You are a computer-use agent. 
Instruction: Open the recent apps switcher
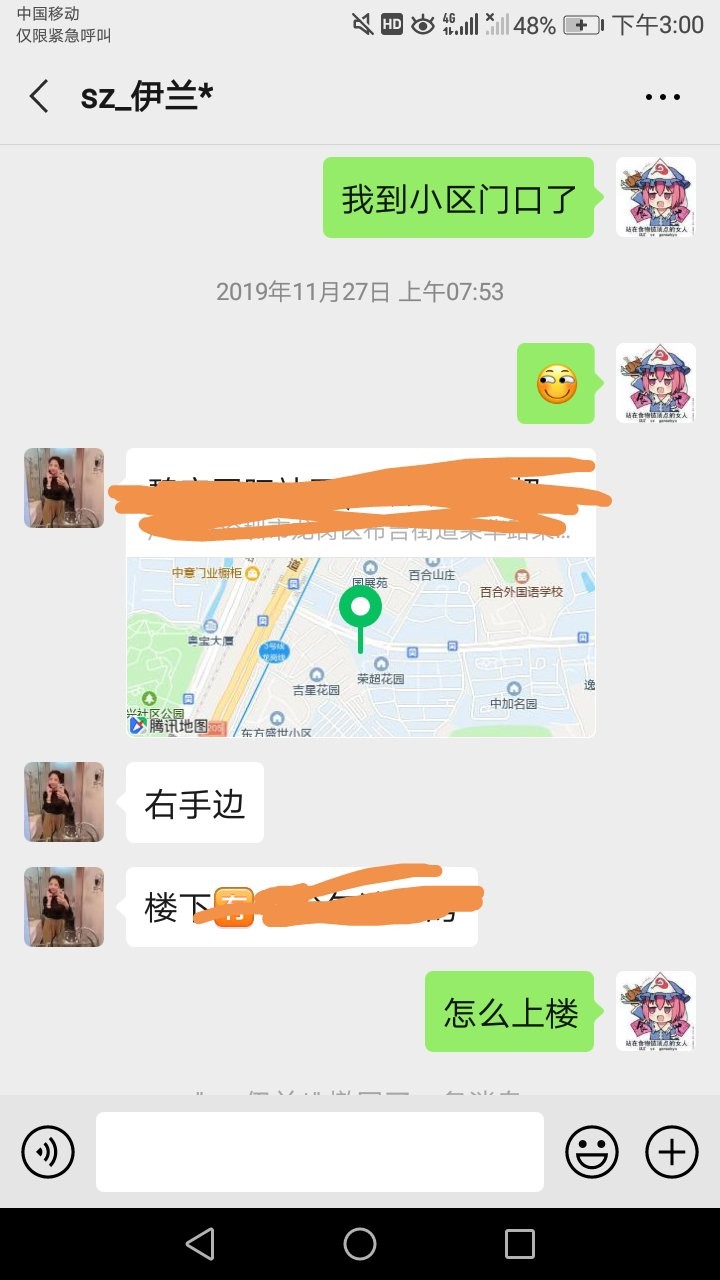(x=520, y=1243)
